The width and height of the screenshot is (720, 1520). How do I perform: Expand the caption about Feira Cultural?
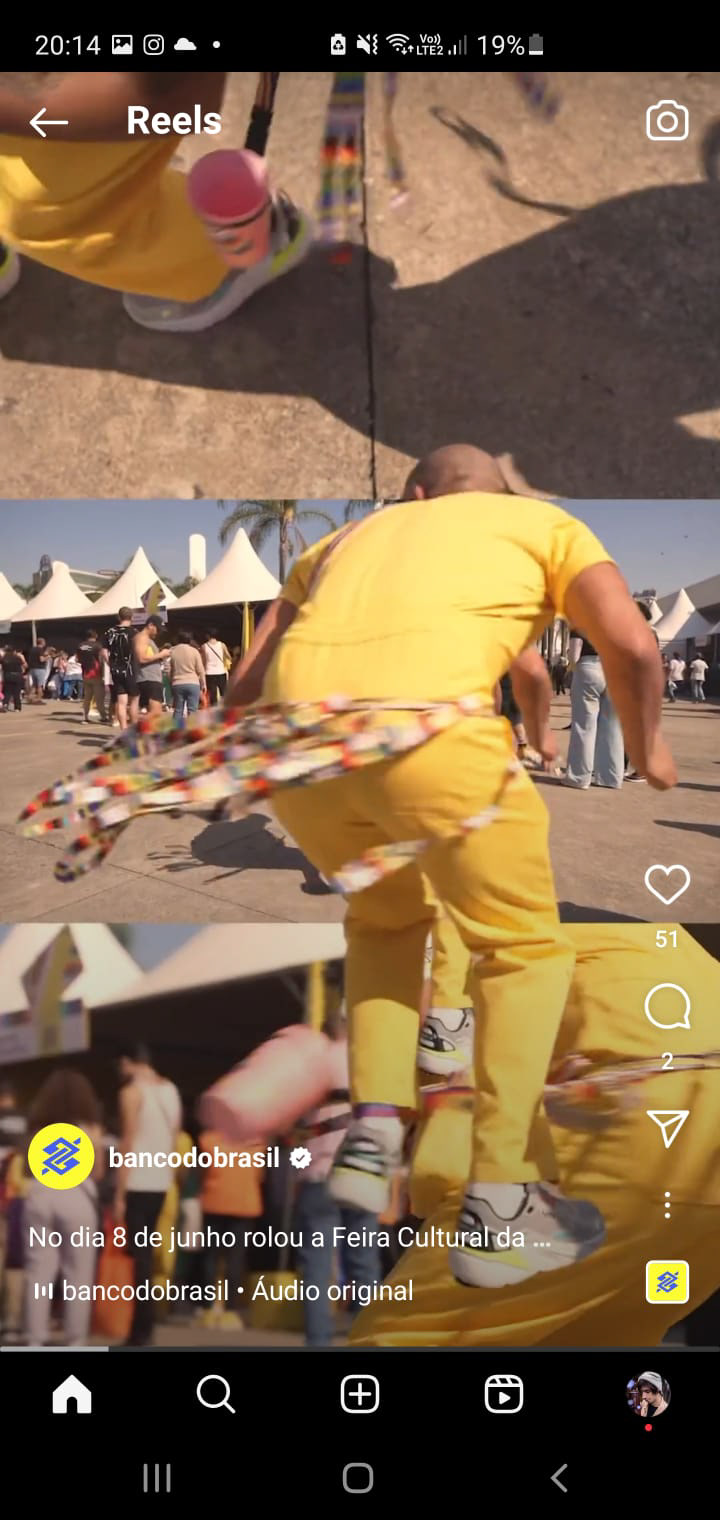point(290,1237)
